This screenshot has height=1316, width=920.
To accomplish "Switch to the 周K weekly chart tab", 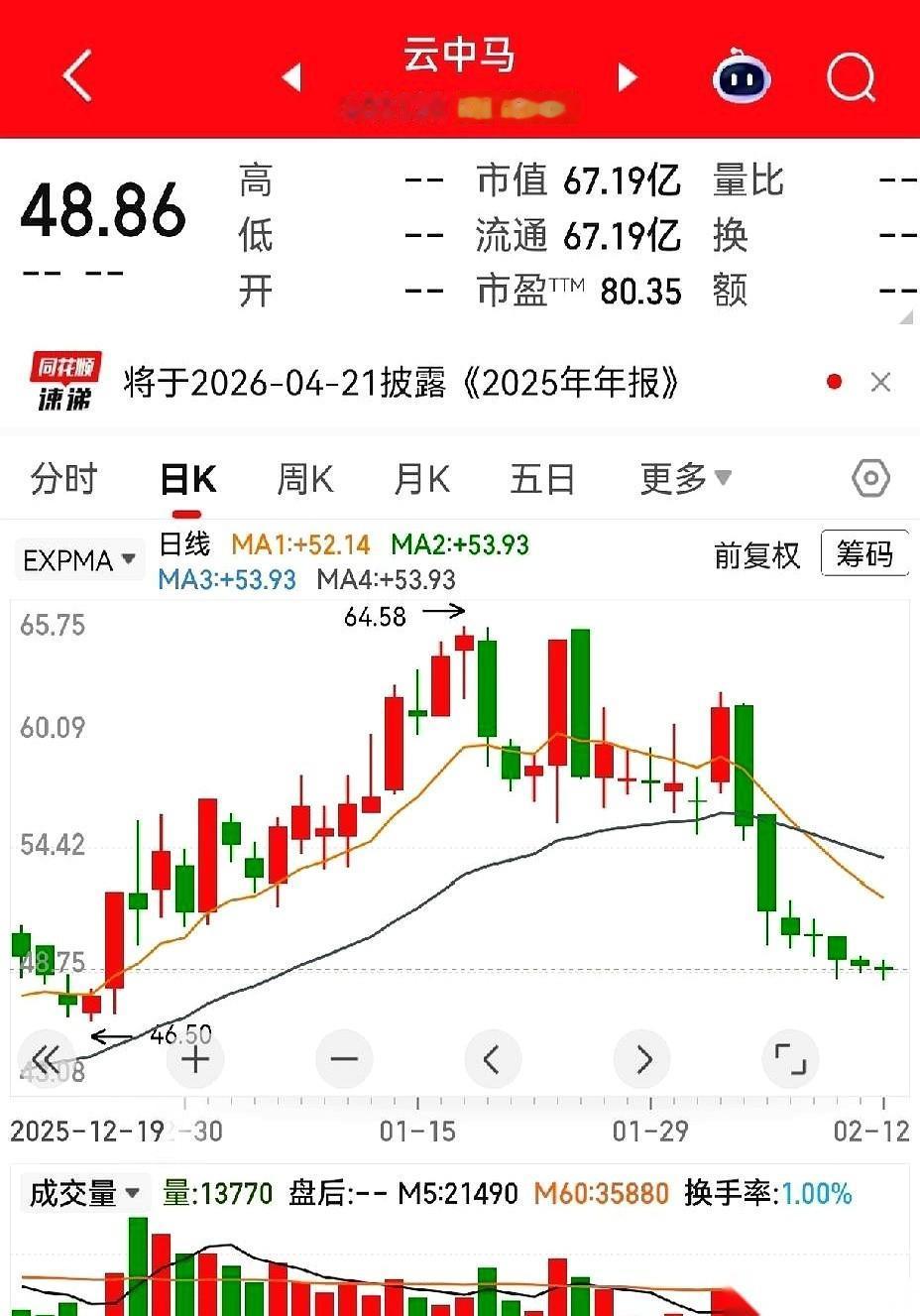I will (x=303, y=477).
